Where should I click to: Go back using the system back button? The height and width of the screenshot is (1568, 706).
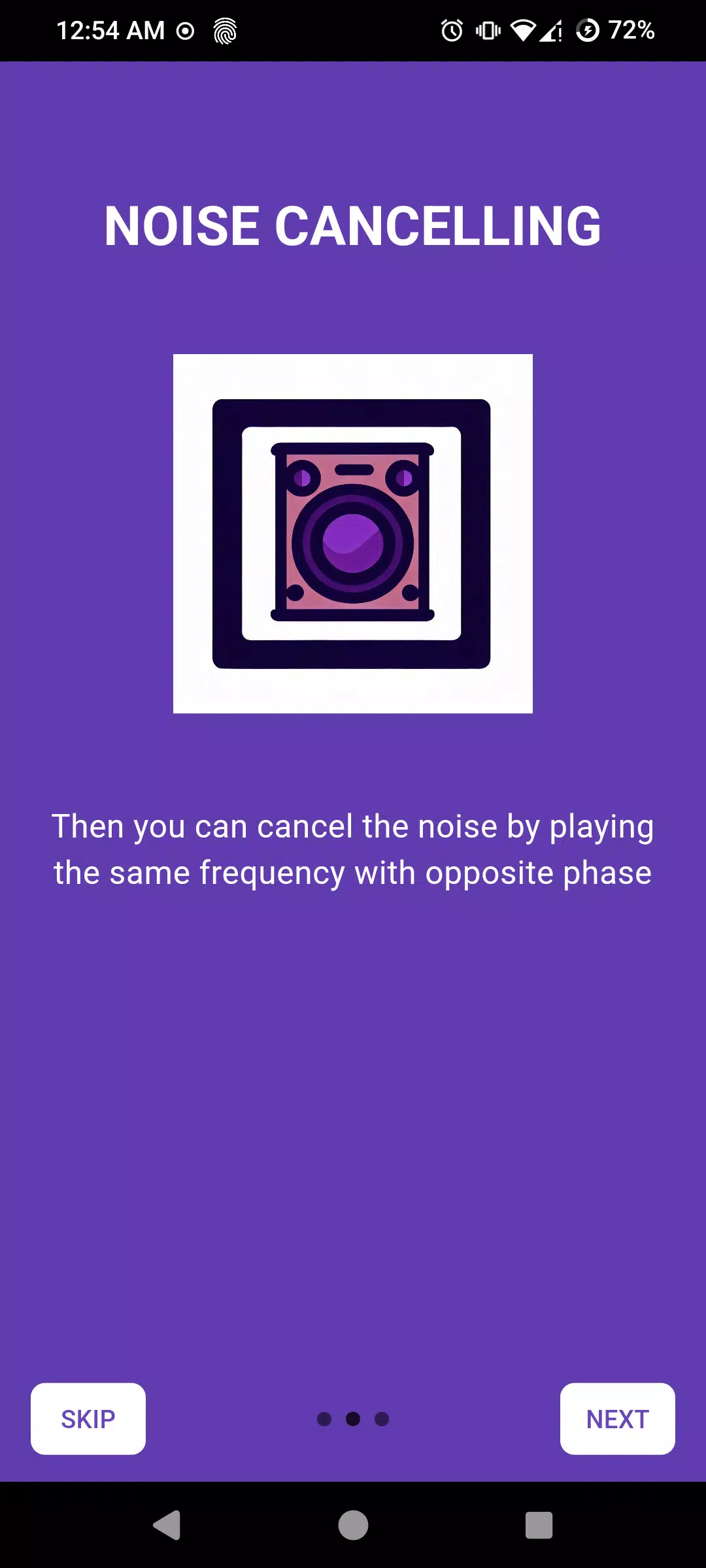pos(167,1526)
